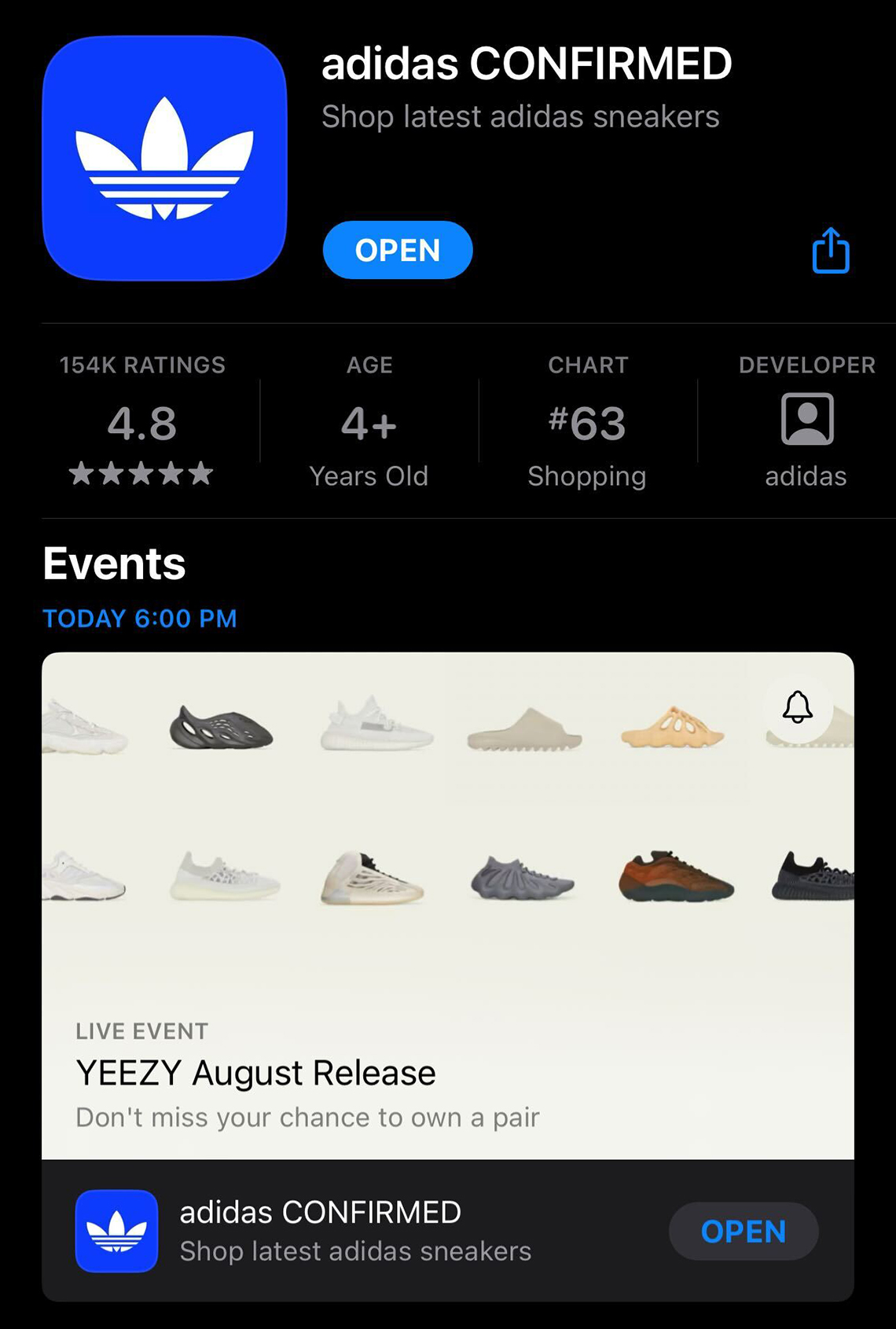The width and height of the screenshot is (896, 1329).
Task: Open the YEEZY August Release live event
Action: pos(255,1072)
